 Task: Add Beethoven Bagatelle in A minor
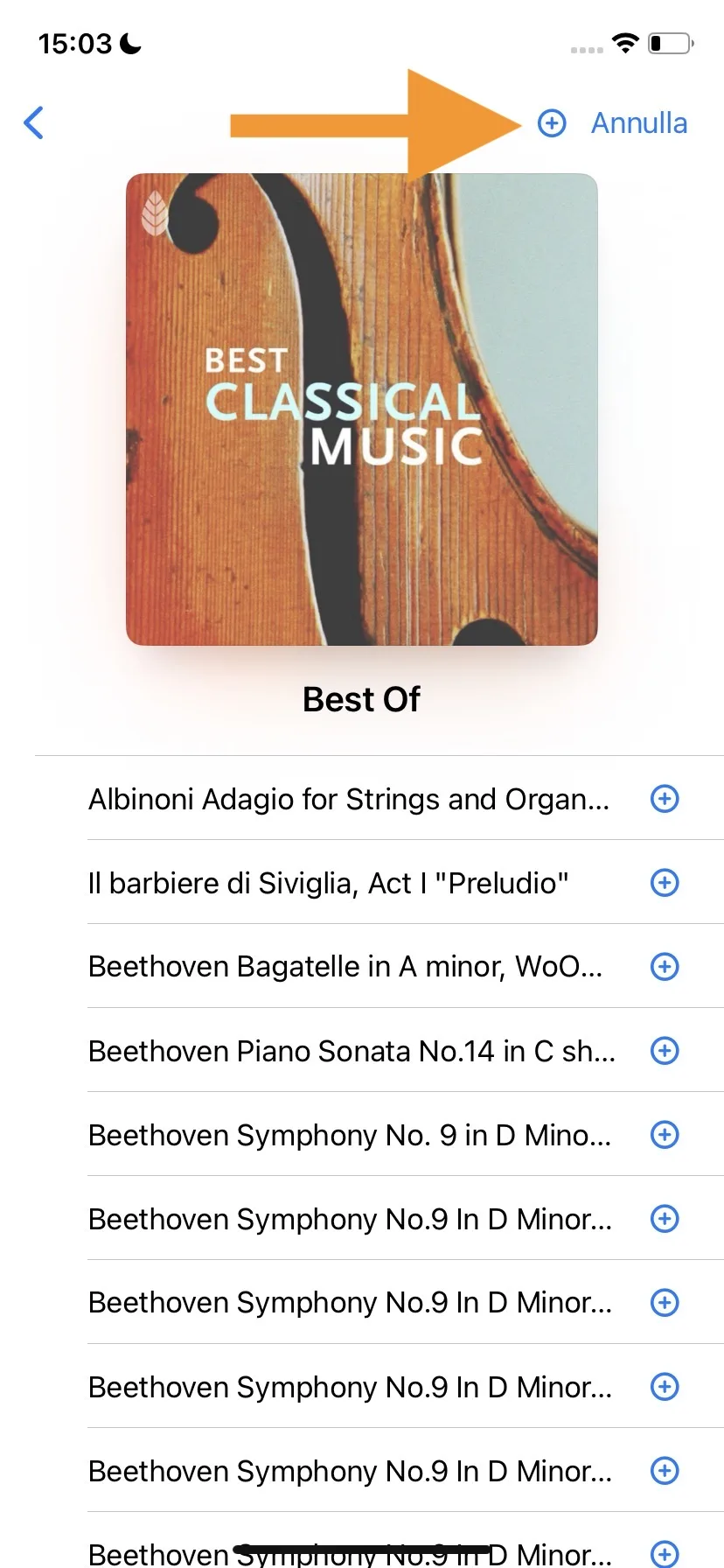coord(665,967)
